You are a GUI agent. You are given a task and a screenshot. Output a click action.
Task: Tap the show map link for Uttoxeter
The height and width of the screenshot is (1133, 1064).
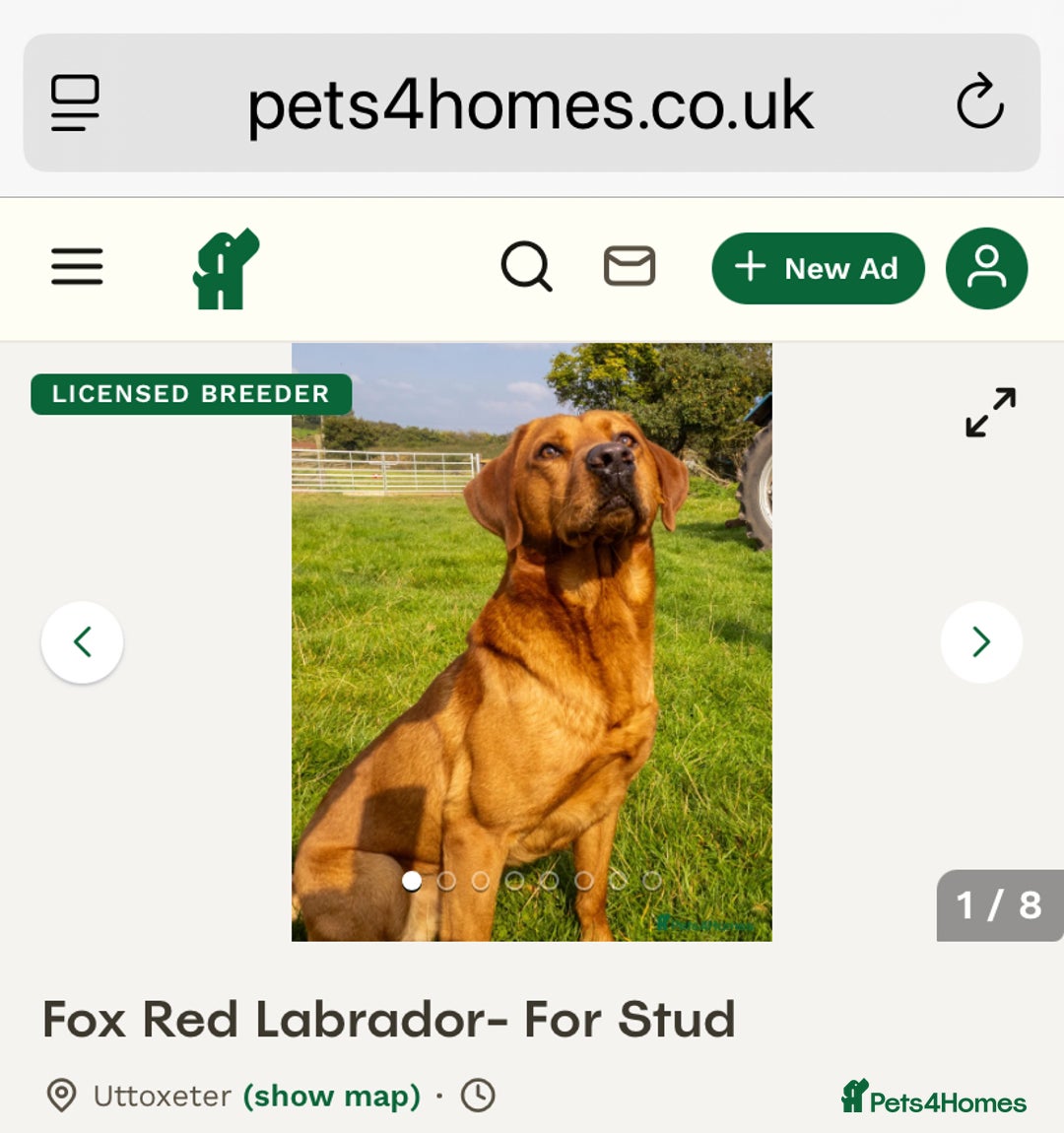pyautogui.click(x=332, y=1096)
